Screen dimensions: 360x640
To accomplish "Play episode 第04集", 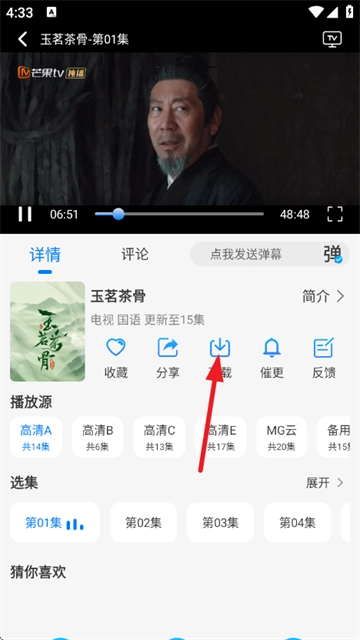I will [x=297, y=522].
